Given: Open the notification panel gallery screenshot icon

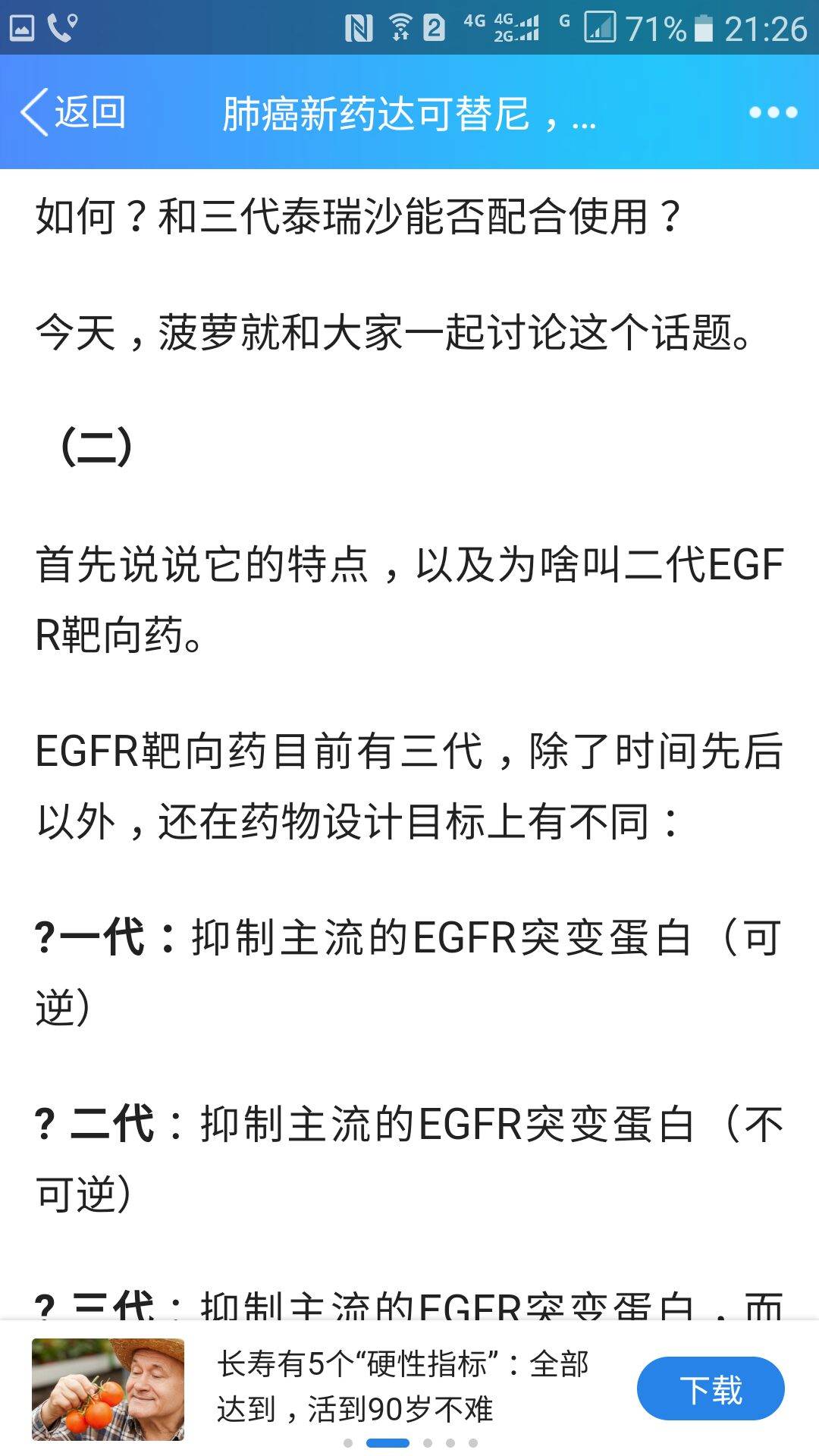Looking at the screenshot, I should [x=21, y=27].
